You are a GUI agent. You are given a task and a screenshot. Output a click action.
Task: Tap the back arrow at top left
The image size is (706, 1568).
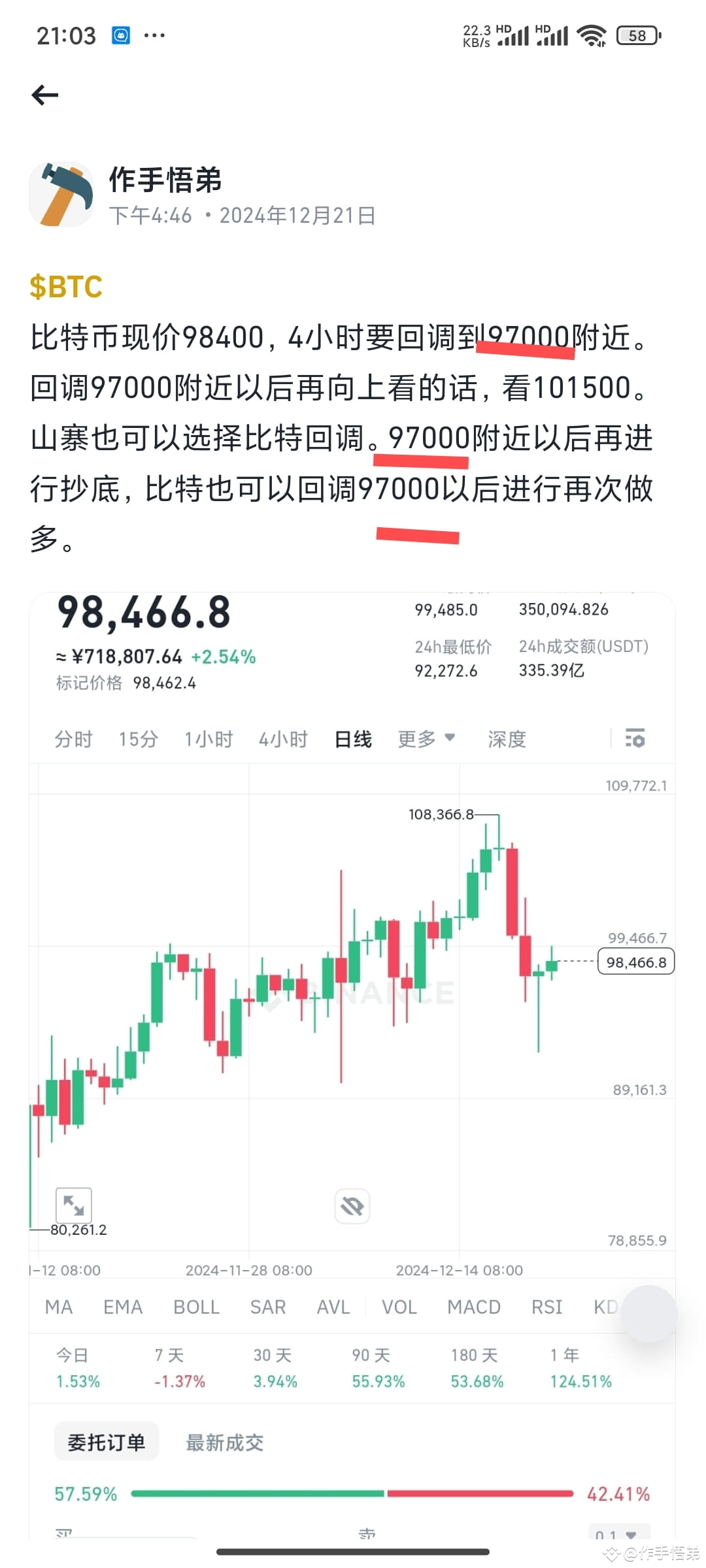point(44,95)
